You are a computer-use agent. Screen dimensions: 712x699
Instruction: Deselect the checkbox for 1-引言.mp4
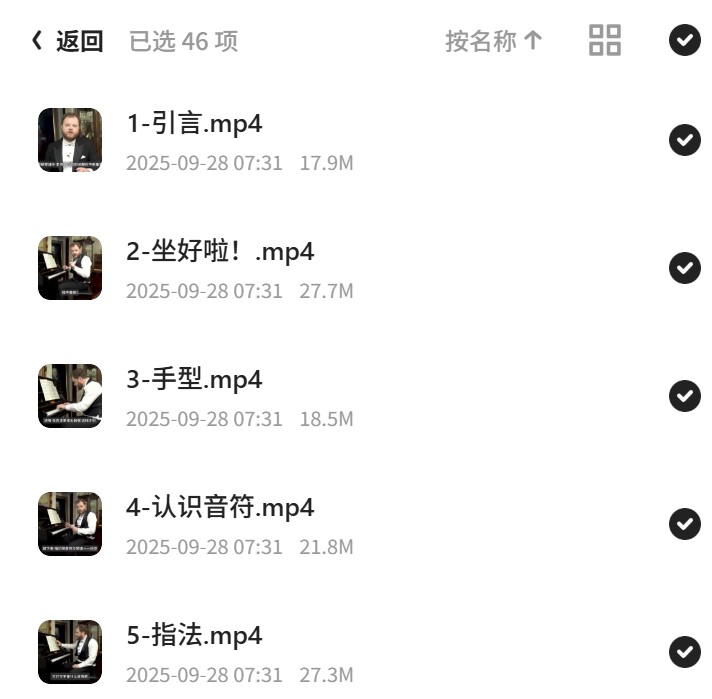(x=685, y=140)
